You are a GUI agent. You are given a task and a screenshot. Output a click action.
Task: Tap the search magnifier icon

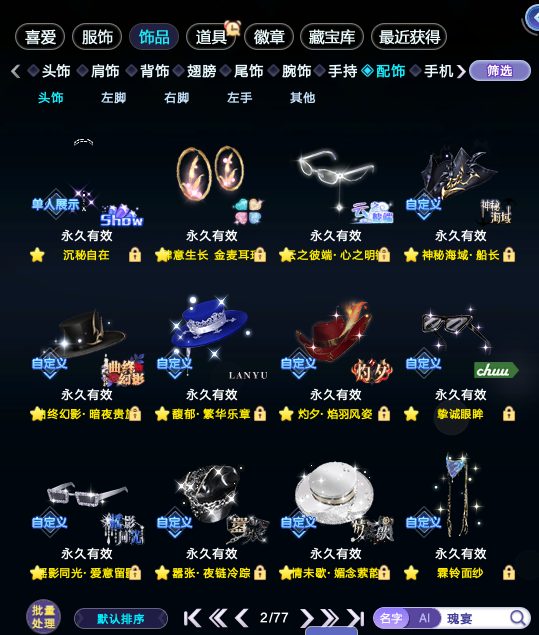coord(518,618)
